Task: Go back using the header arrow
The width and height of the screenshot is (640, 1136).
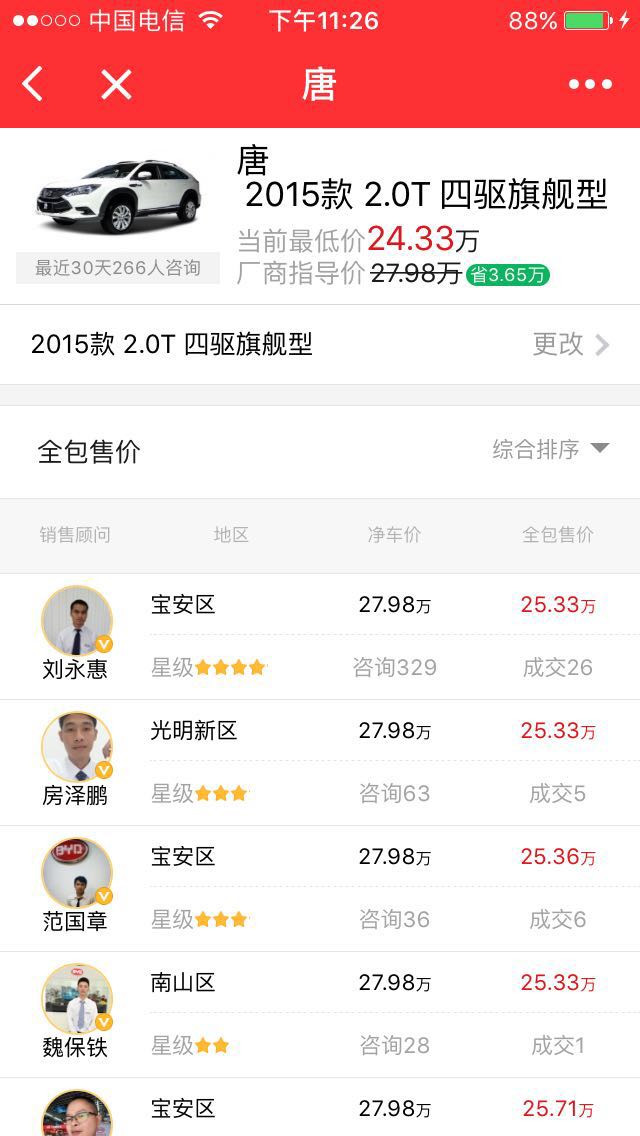Action: tap(33, 85)
